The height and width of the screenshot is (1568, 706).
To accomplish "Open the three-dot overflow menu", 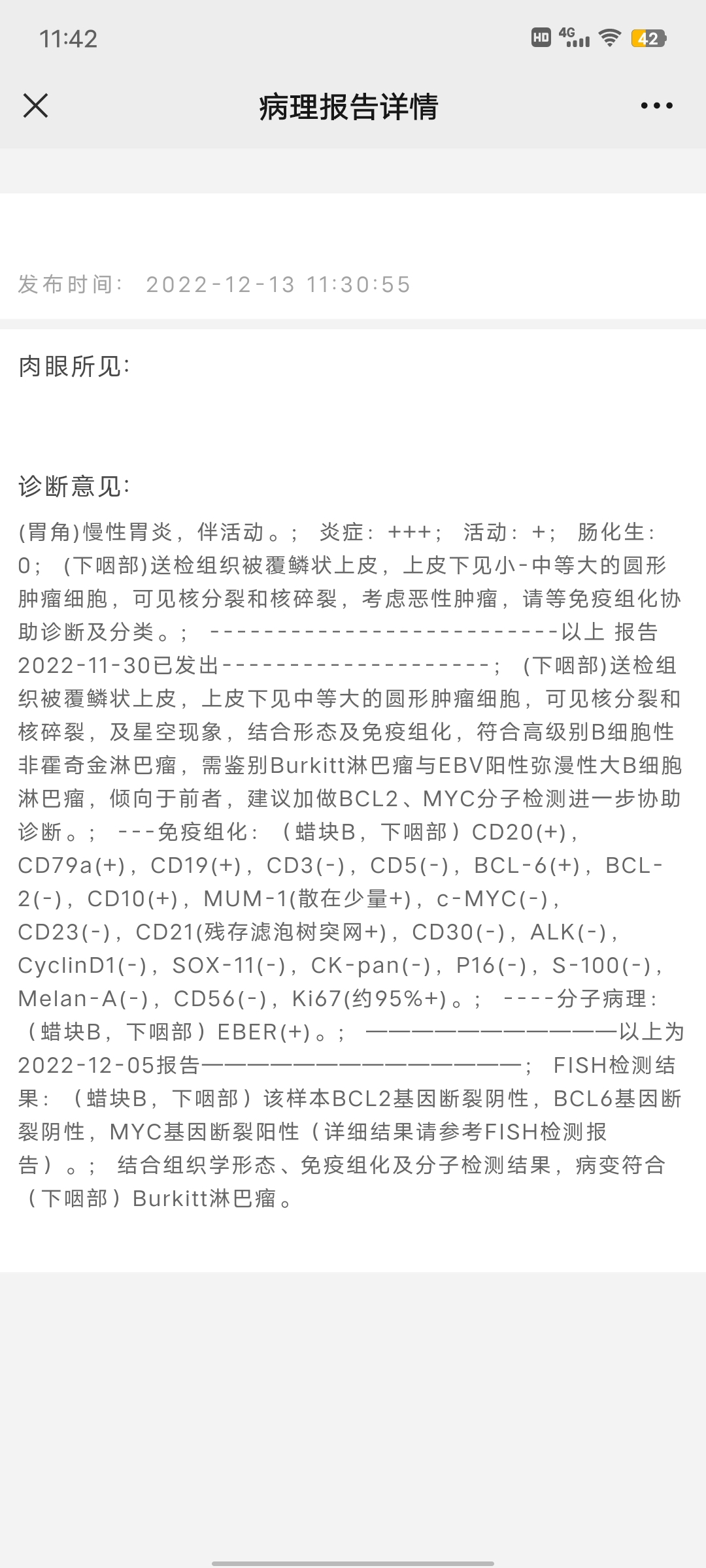I will point(656,105).
